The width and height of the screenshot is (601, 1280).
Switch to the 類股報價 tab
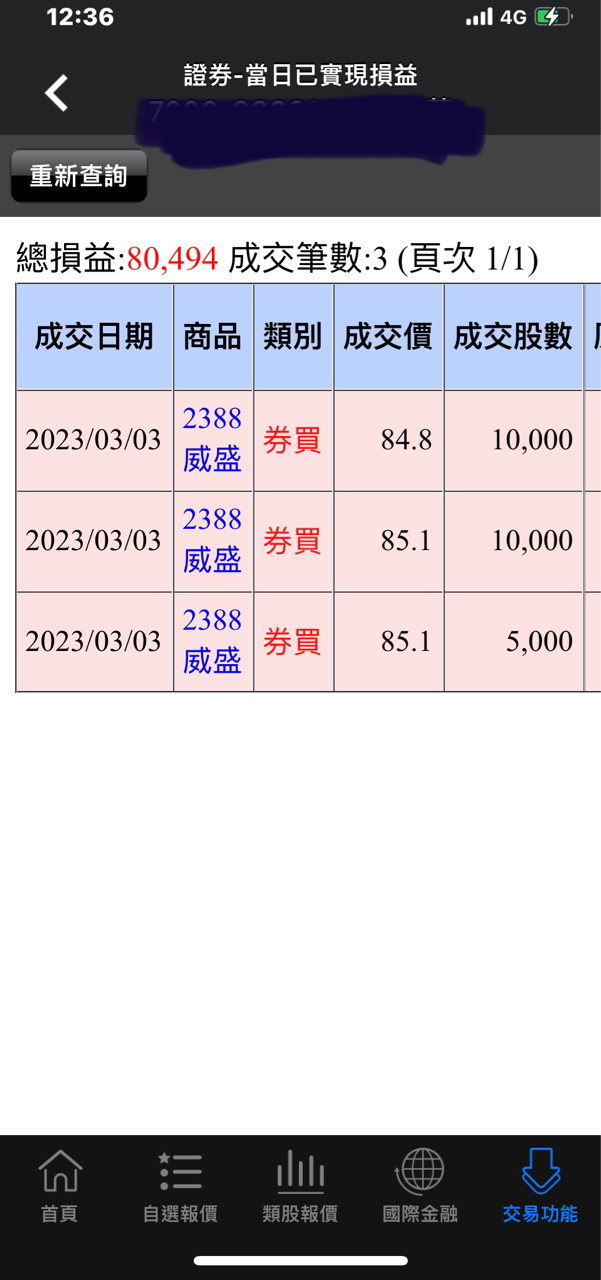(300, 1187)
